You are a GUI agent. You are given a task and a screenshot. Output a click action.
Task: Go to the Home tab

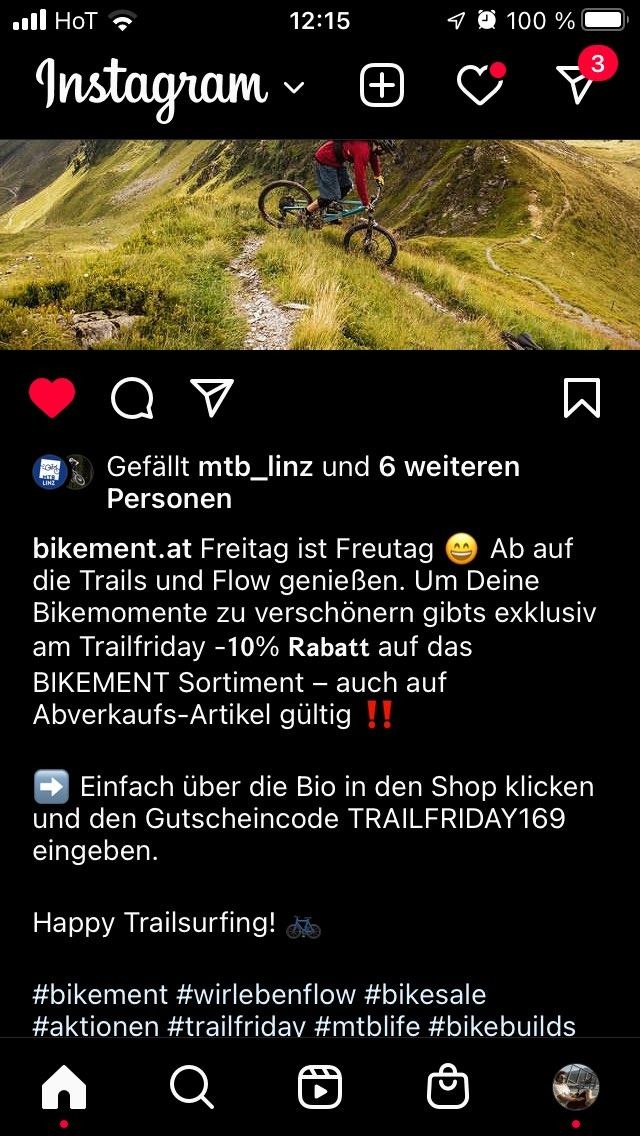click(x=64, y=1087)
